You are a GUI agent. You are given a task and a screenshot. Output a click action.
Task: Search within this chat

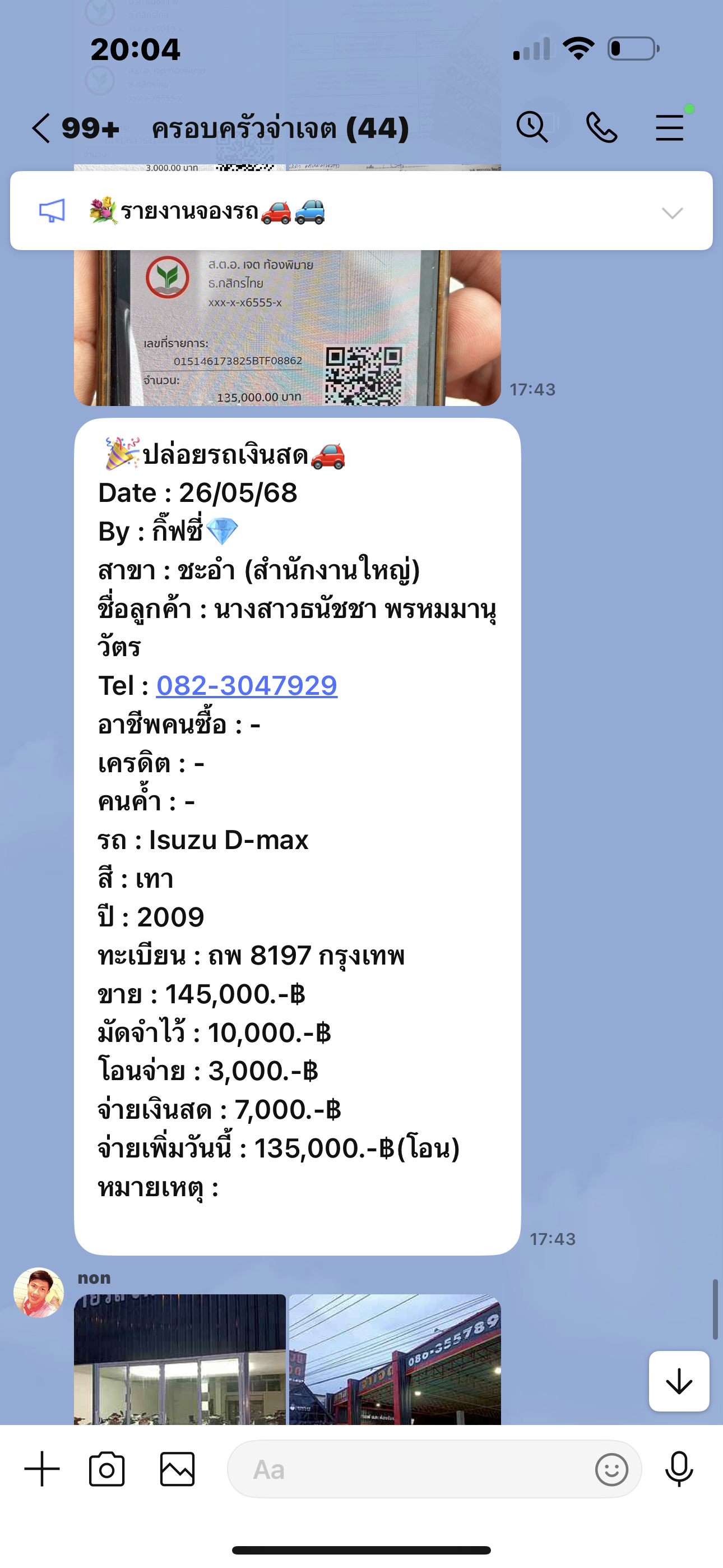[x=532, y=127]
